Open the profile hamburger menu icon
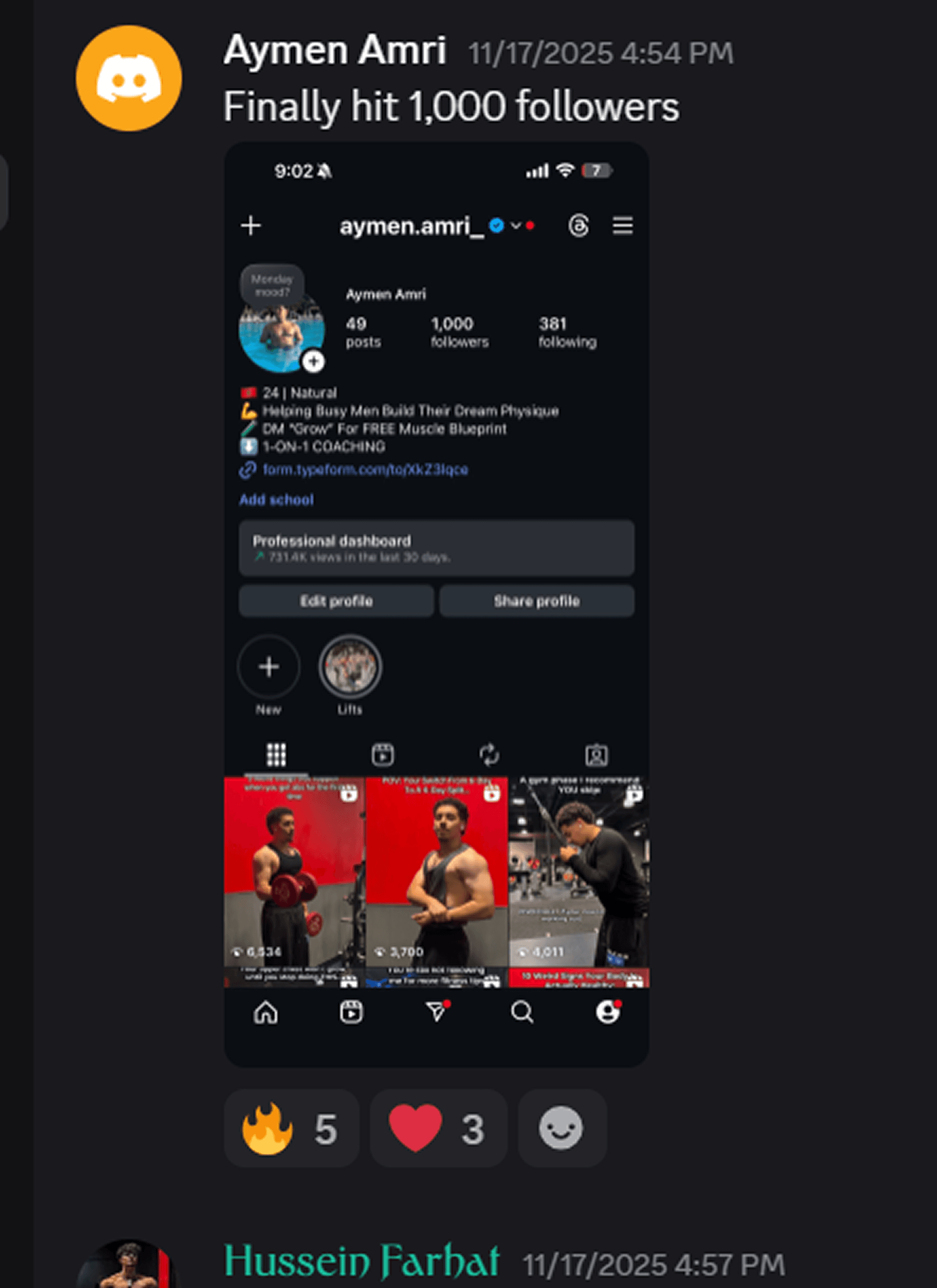The width and height of the screenshot is (937, 1288). click(622, 226)
